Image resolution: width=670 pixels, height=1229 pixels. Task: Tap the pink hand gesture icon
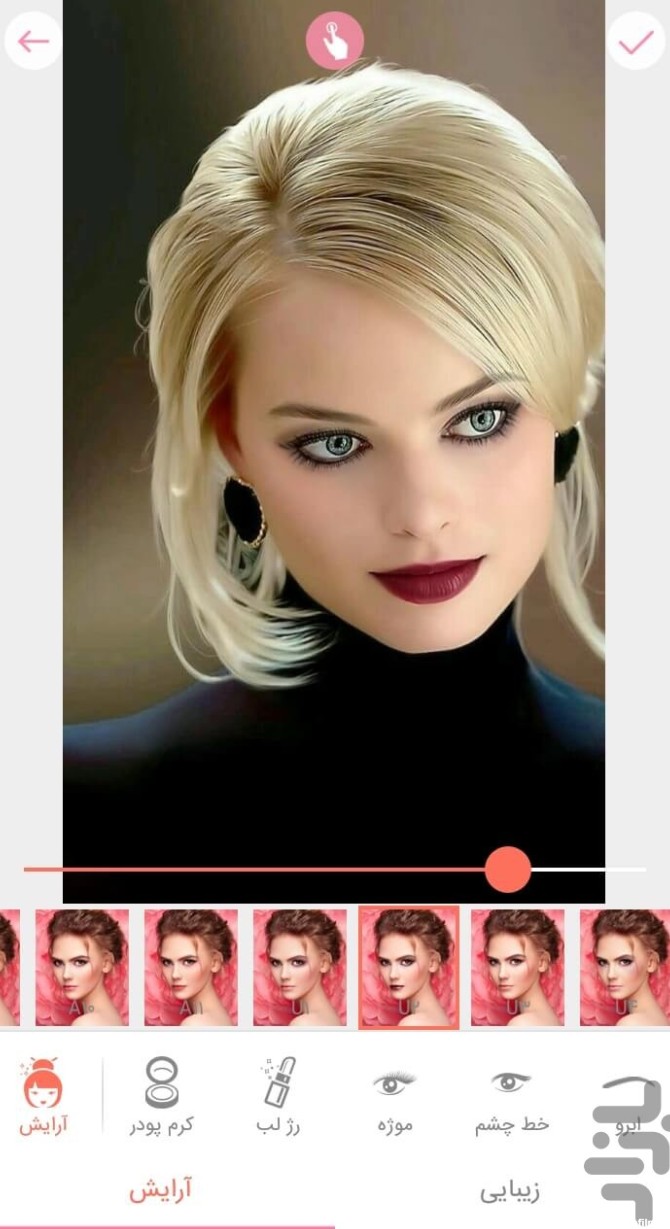(x=335, y=41)
